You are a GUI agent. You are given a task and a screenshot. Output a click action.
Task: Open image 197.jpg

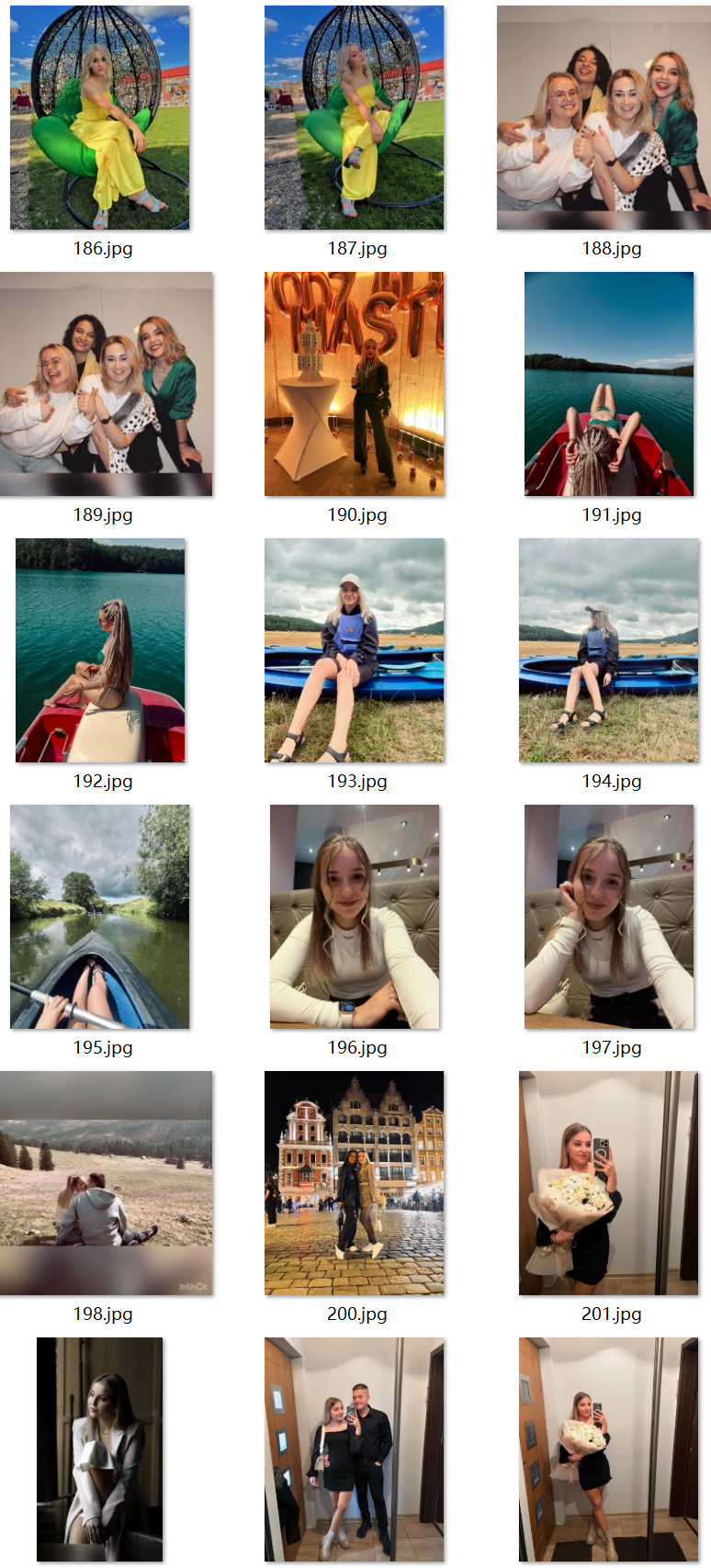point(609,917)
